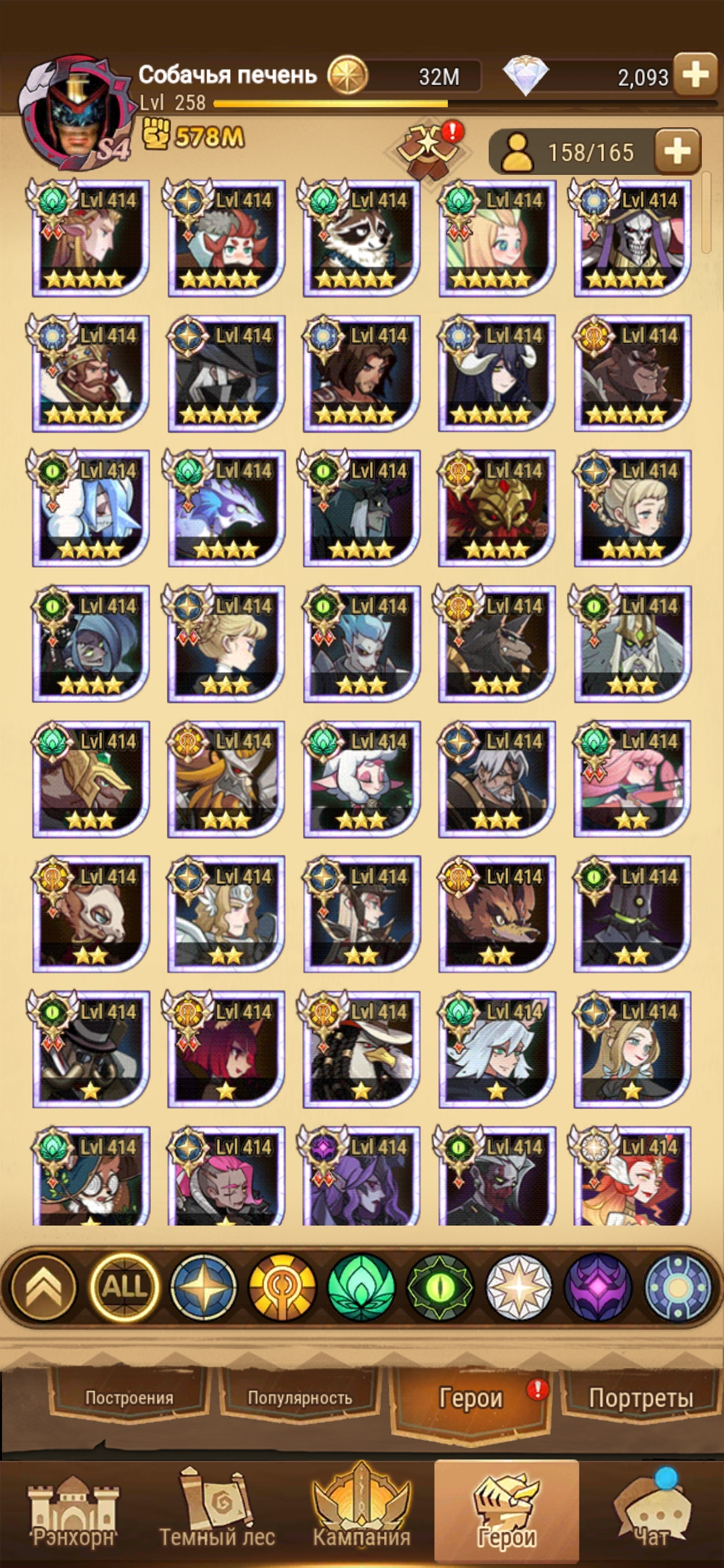The image size is (724, 1568).
Task: Open the ascension icon with the red alert
Action: 428,149
